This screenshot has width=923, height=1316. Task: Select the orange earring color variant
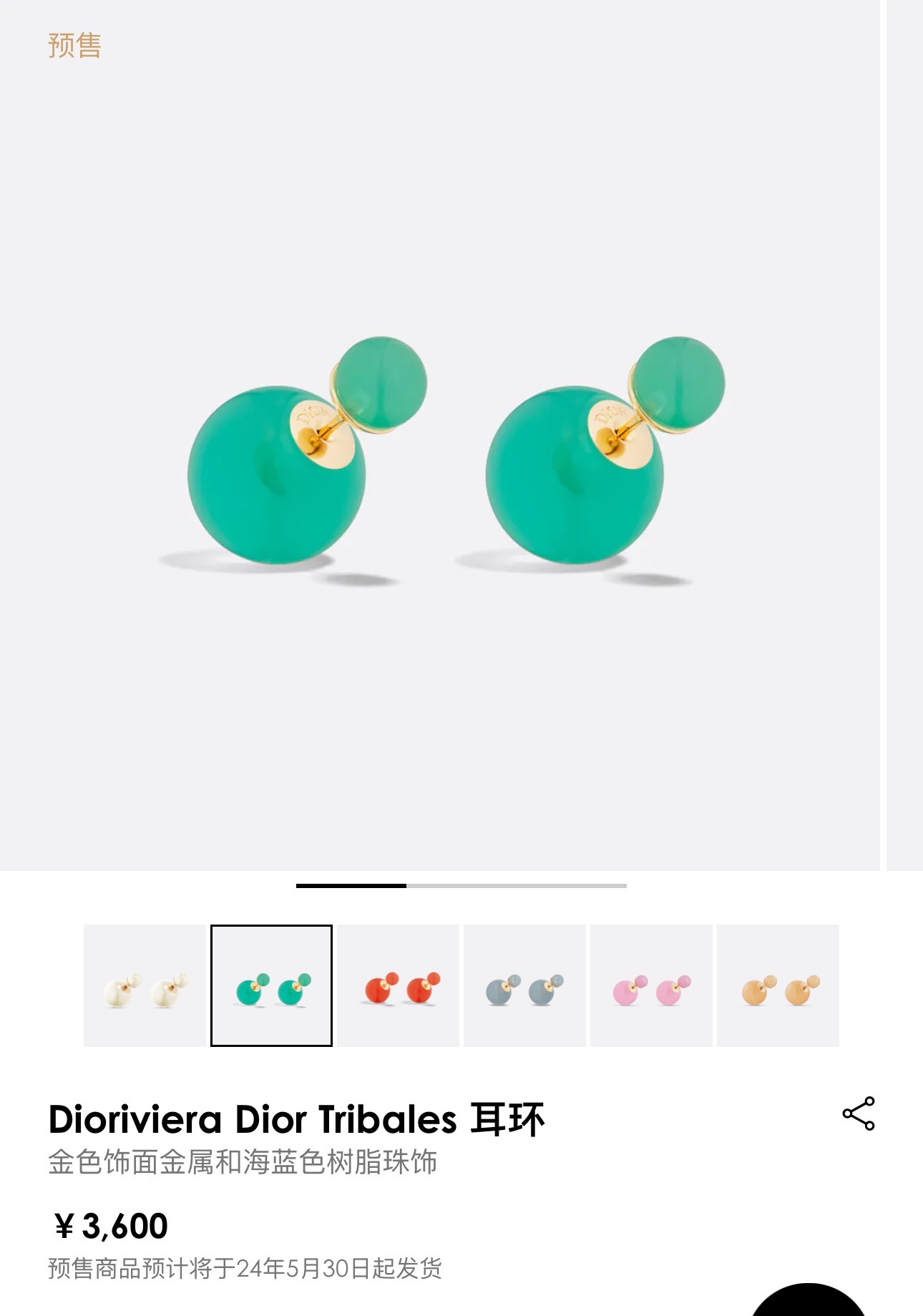[778, 985]
